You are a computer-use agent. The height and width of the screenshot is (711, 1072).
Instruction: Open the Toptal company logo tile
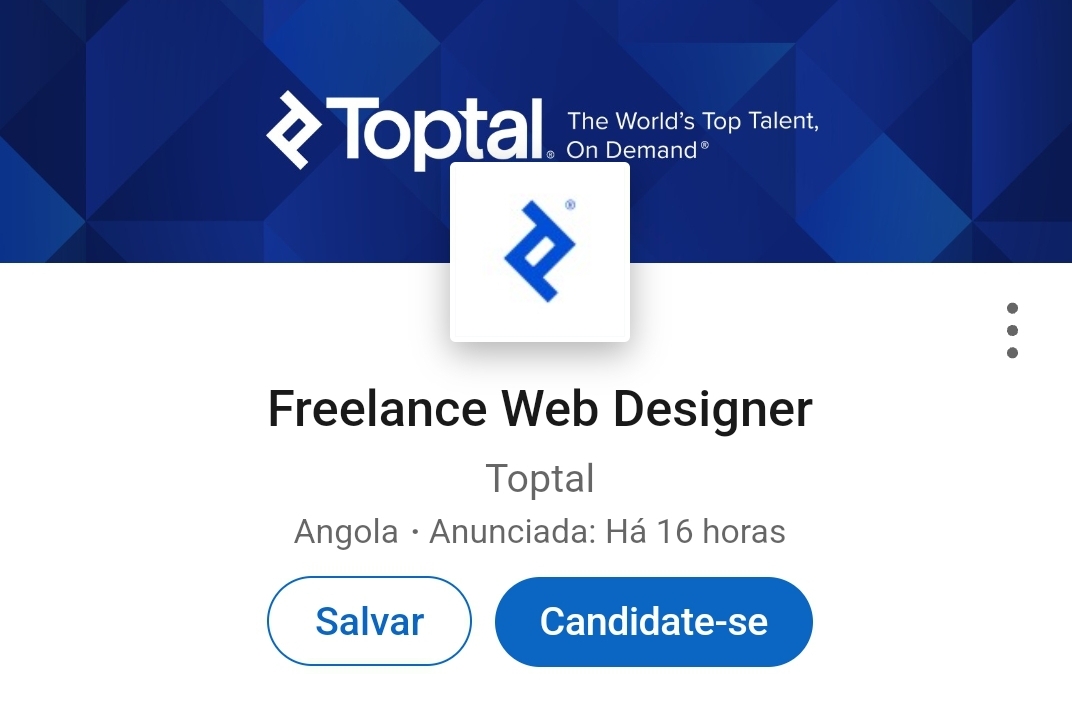tap(540, 252)
